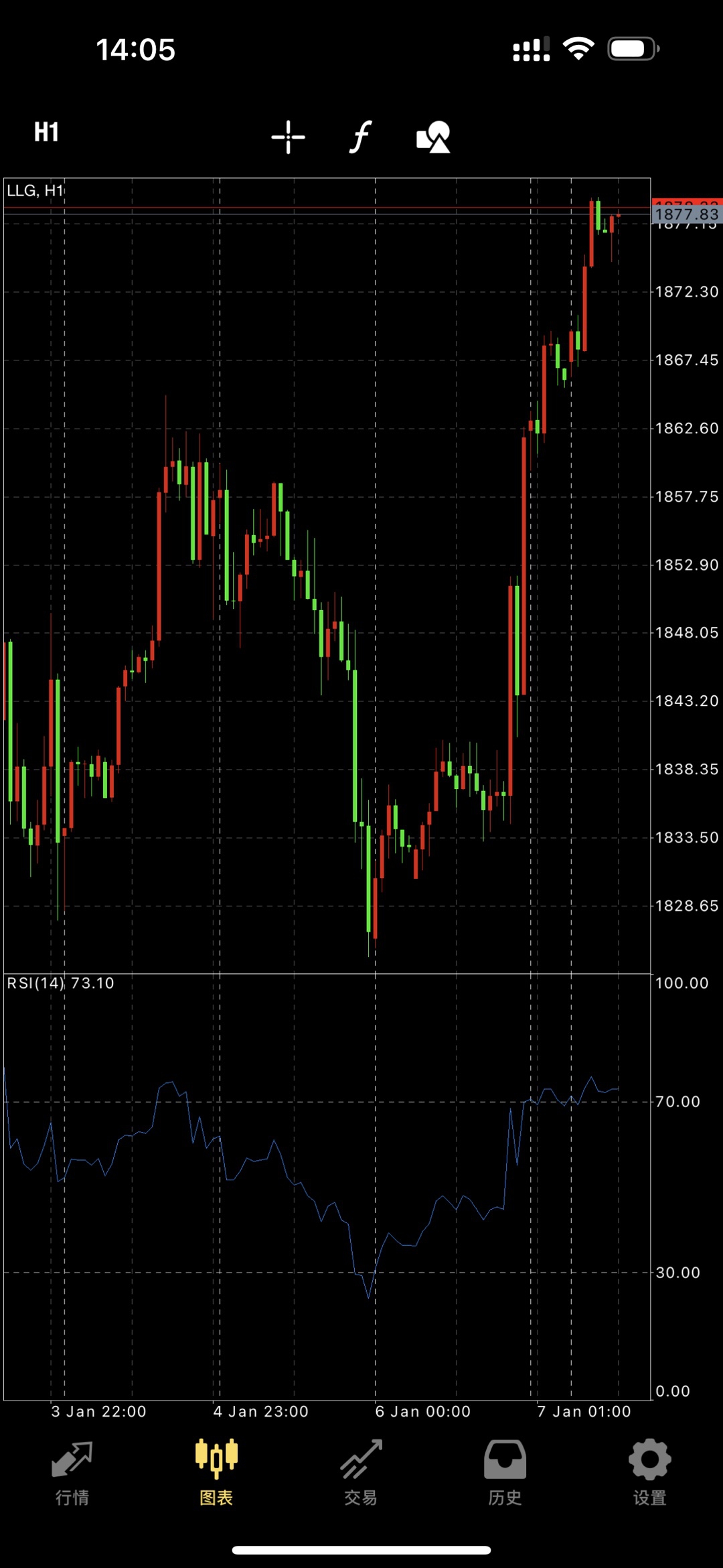Image resolution: width=723 pixels, height=1568 pixels.
Task: Open the drawing objects tool
Action: [433, 137]
